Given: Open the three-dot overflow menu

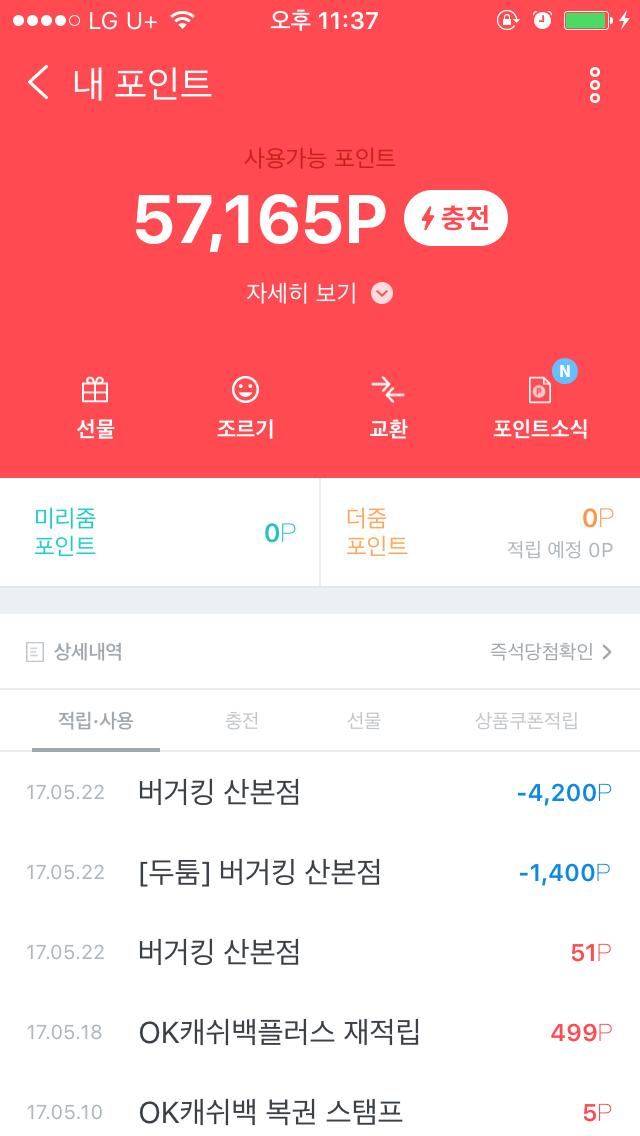Looking at the screenshot, I should 595,85.
